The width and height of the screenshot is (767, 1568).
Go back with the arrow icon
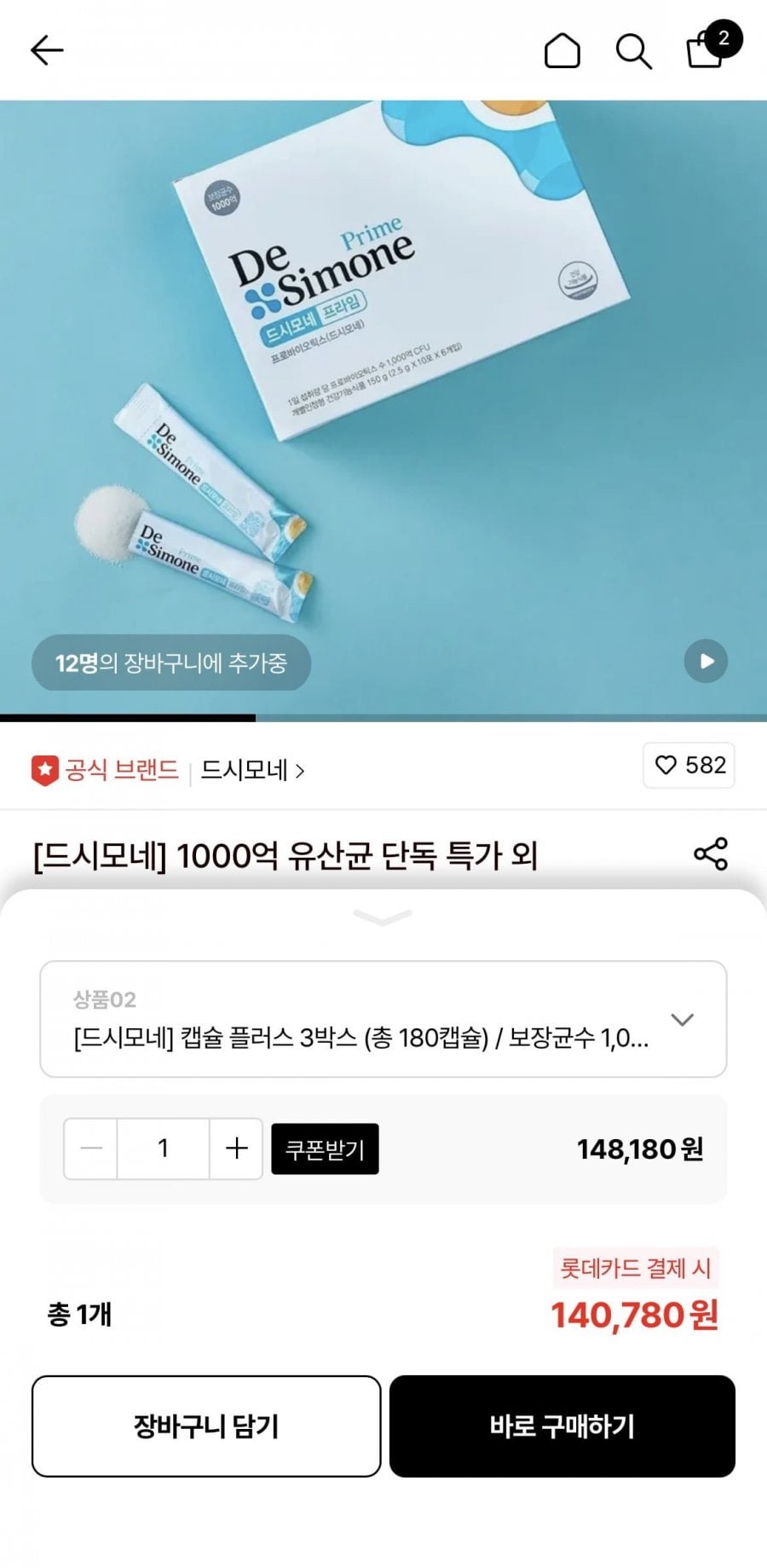pyautogui.click(x=47, y=50)
